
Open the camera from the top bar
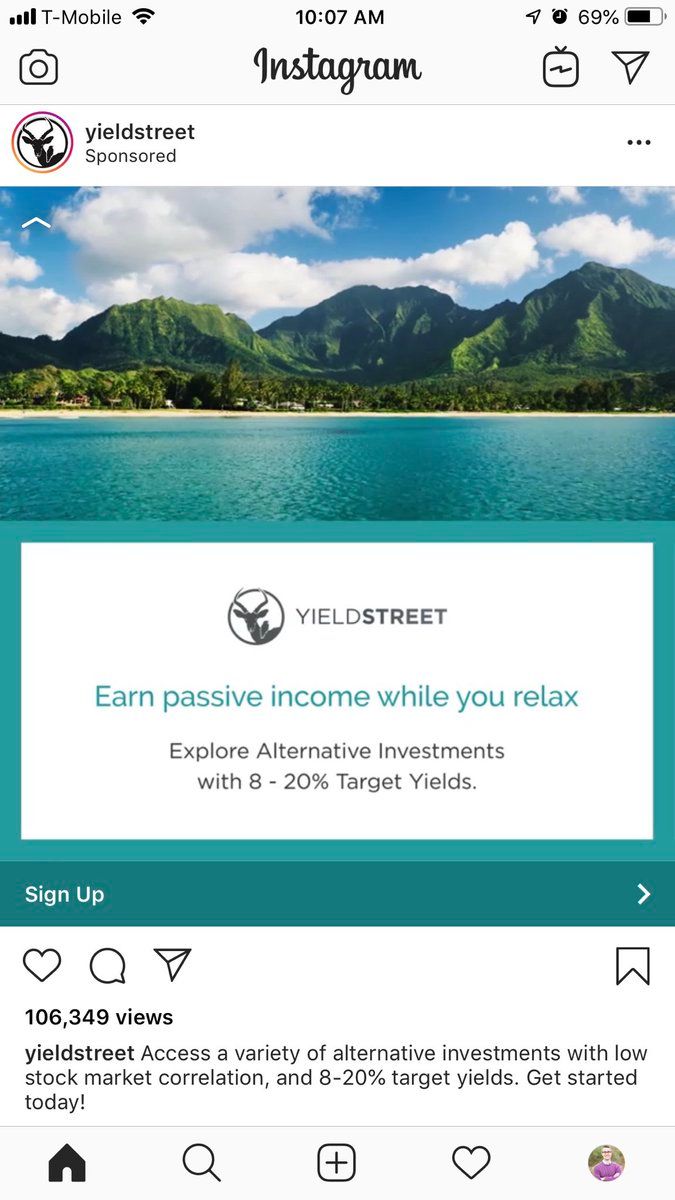39,68
